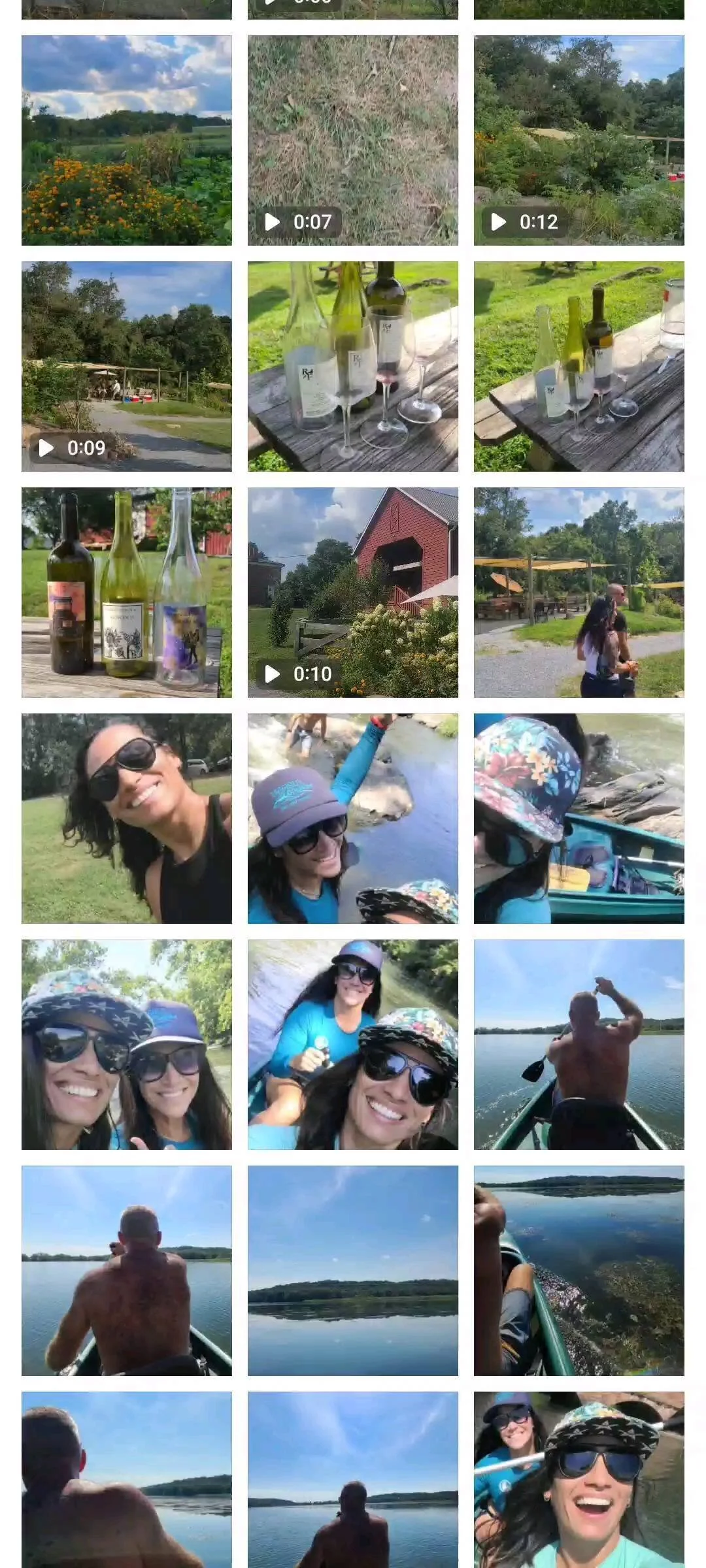Open the floral hat and teal canoe photo

pos(579,819)
